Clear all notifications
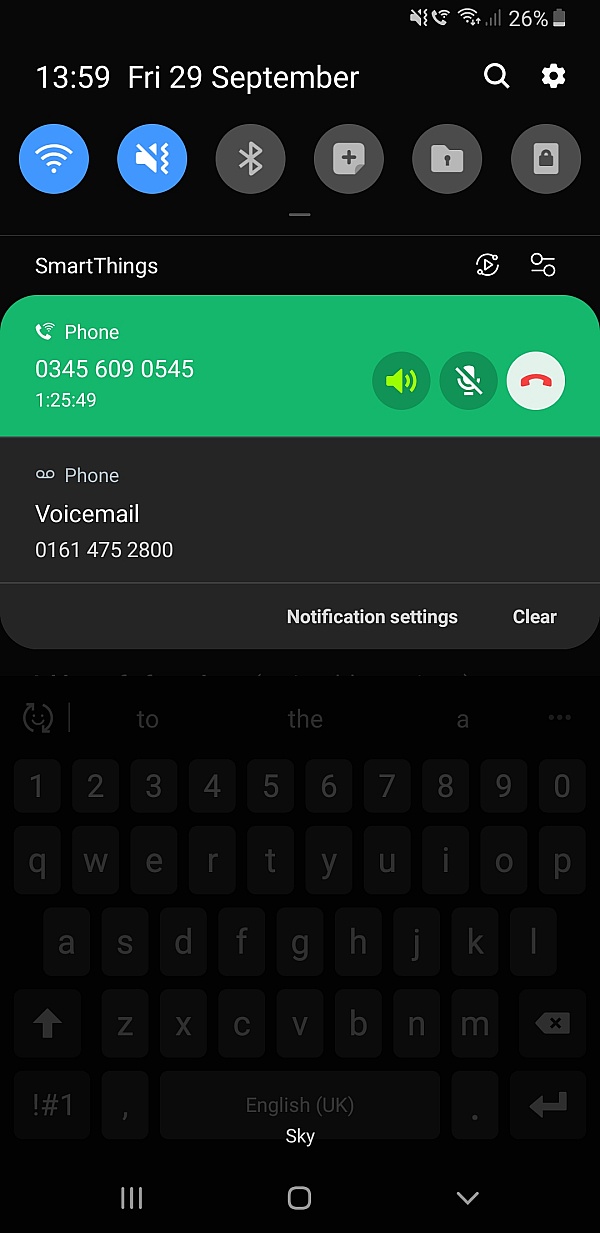This screenshot has height=1233, width=600. [534, 617]
